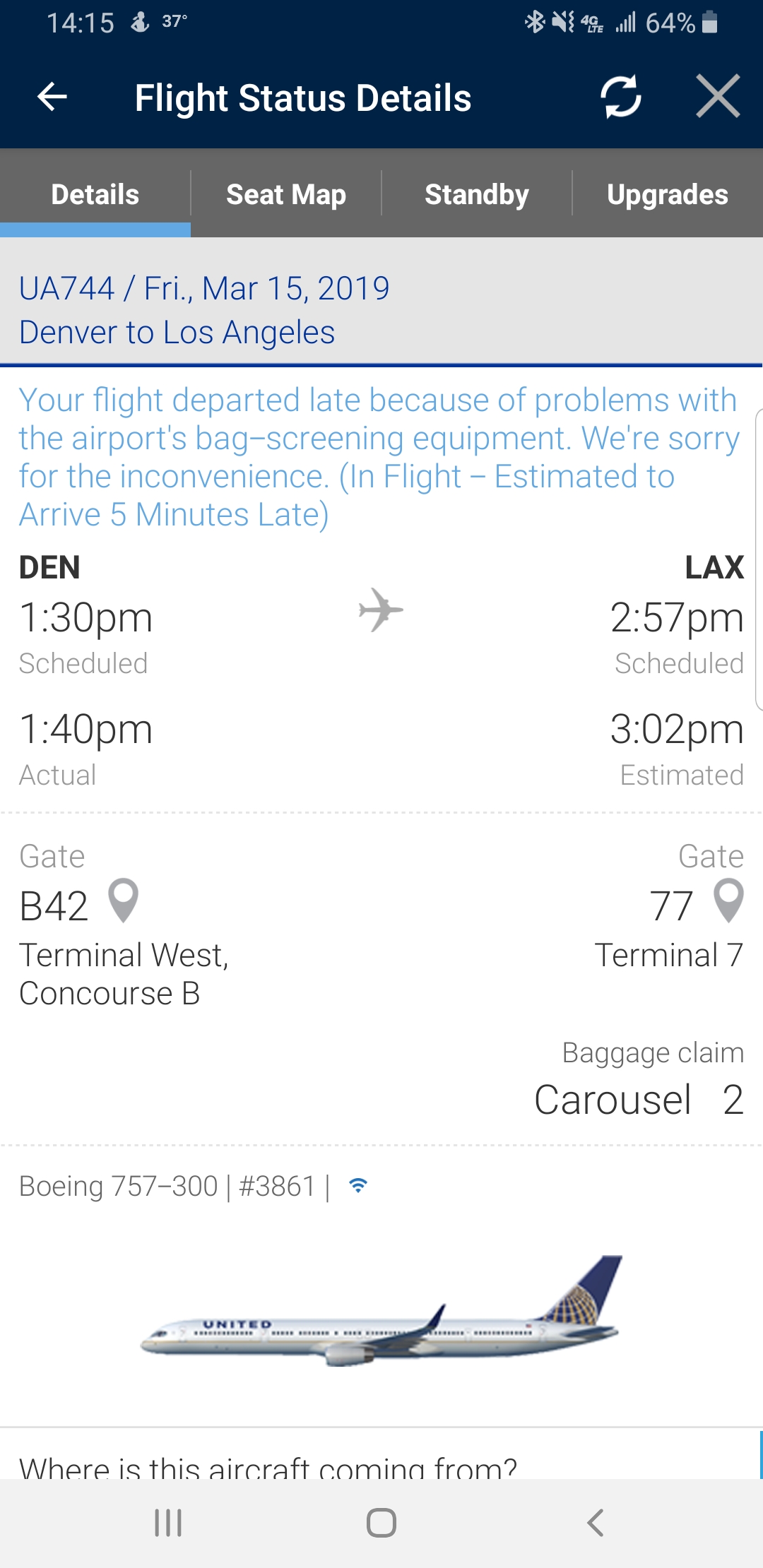
Task: Show gate B42 location on map
Action: coord(124,901)
